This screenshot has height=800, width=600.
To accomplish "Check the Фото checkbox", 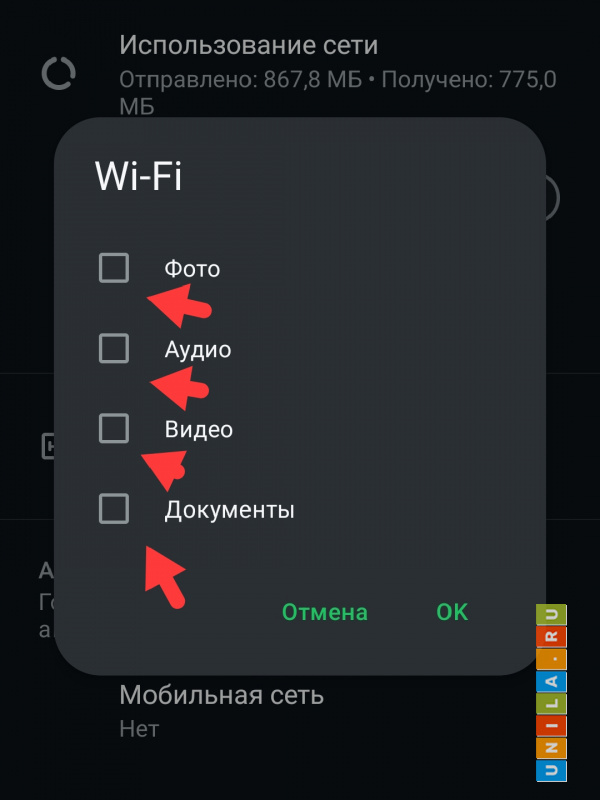I will pyautogui.click(x=114, y=268).
